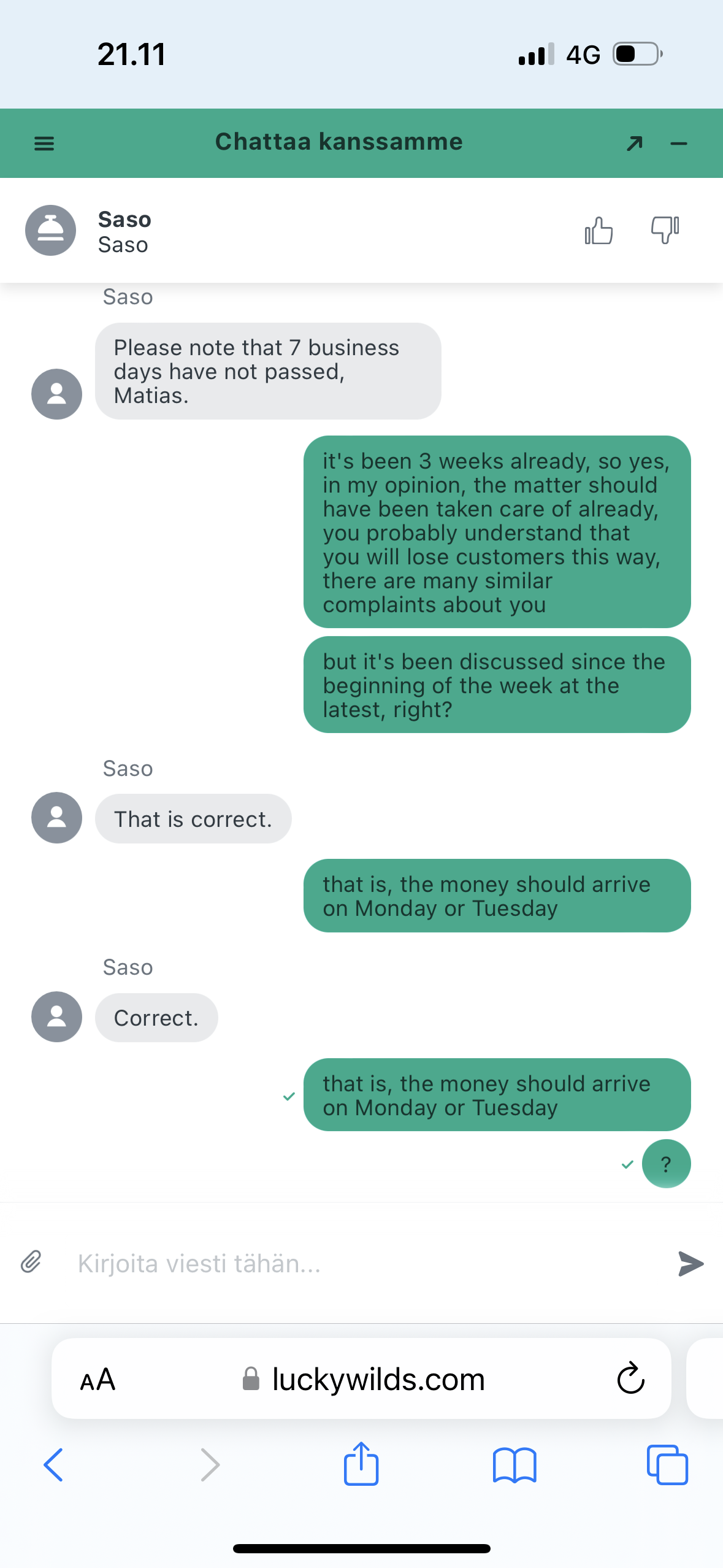Reload the luckywilds.com page
This screenshot has height=1568, width=723.
630,1379
